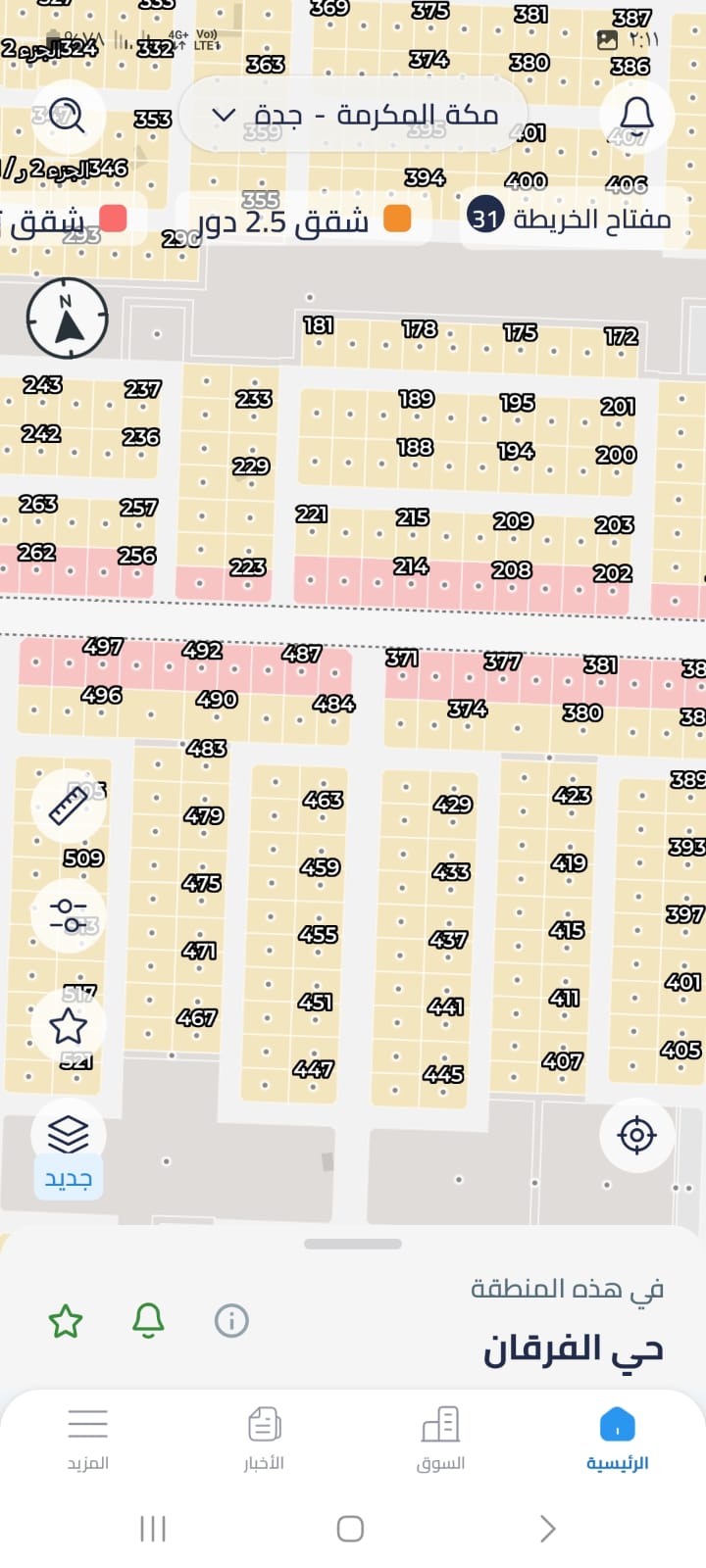Image resolution: width=706 pixels, height=1568 pixels.
Task: Open the notifications bell on the map
Action: pyautogui.click(x=636, y=116)
